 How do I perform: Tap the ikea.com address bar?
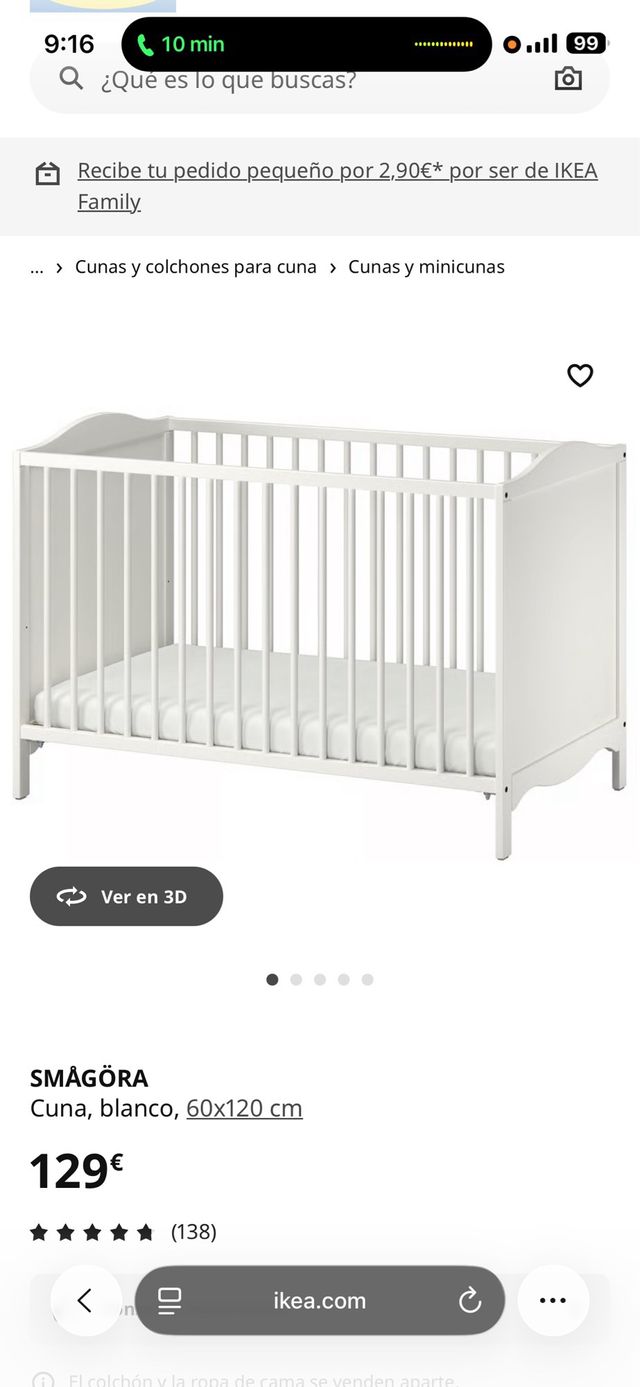(x=320, y=1300)
